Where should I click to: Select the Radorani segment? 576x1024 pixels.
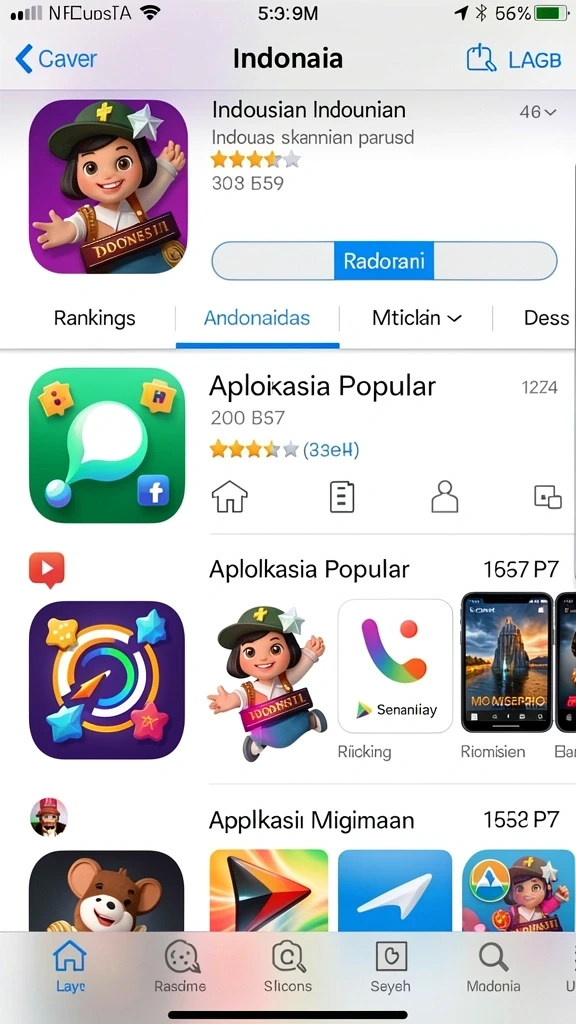(384, 261)
